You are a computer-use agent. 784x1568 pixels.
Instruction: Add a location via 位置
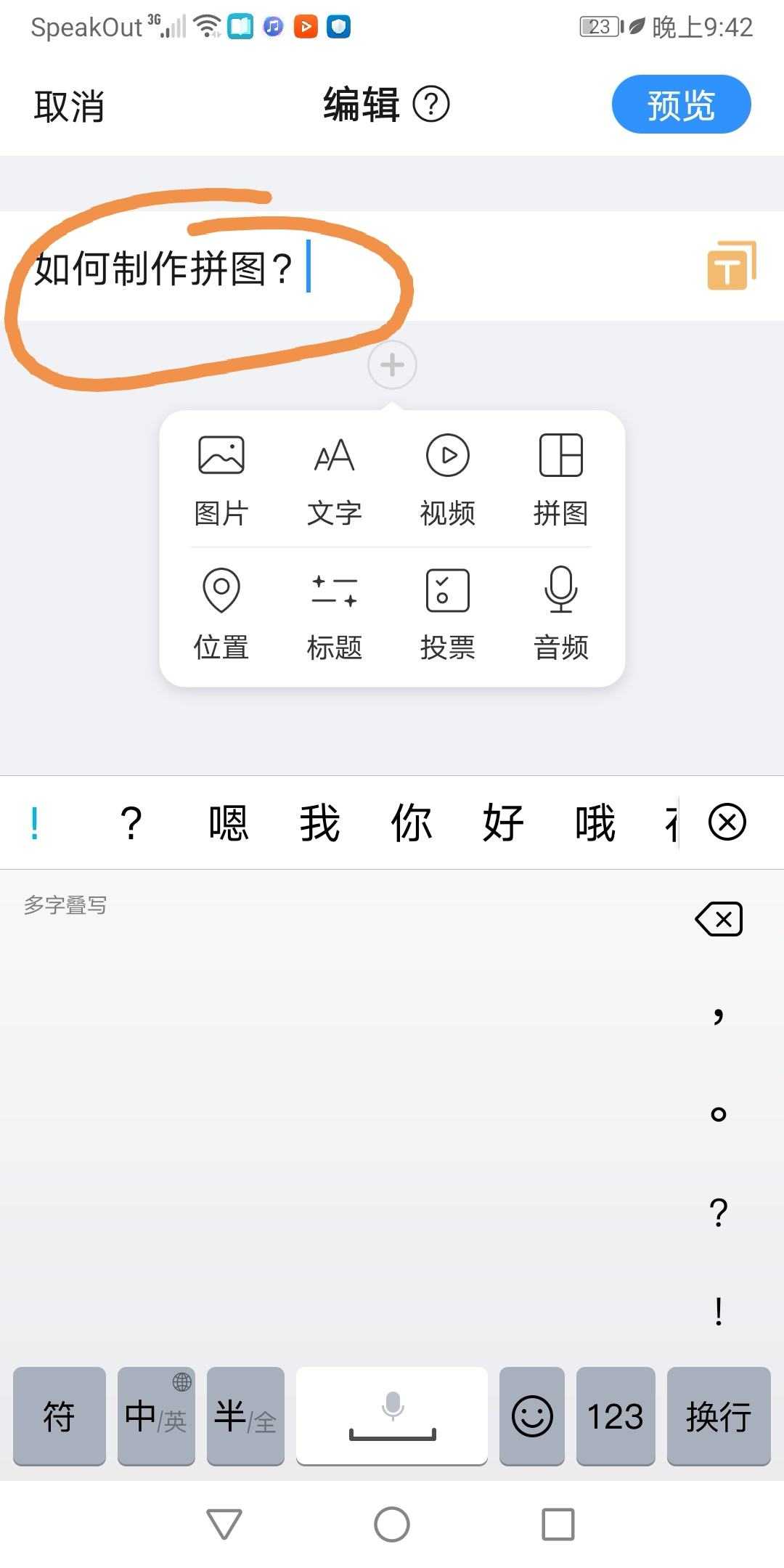pos(221,614)
